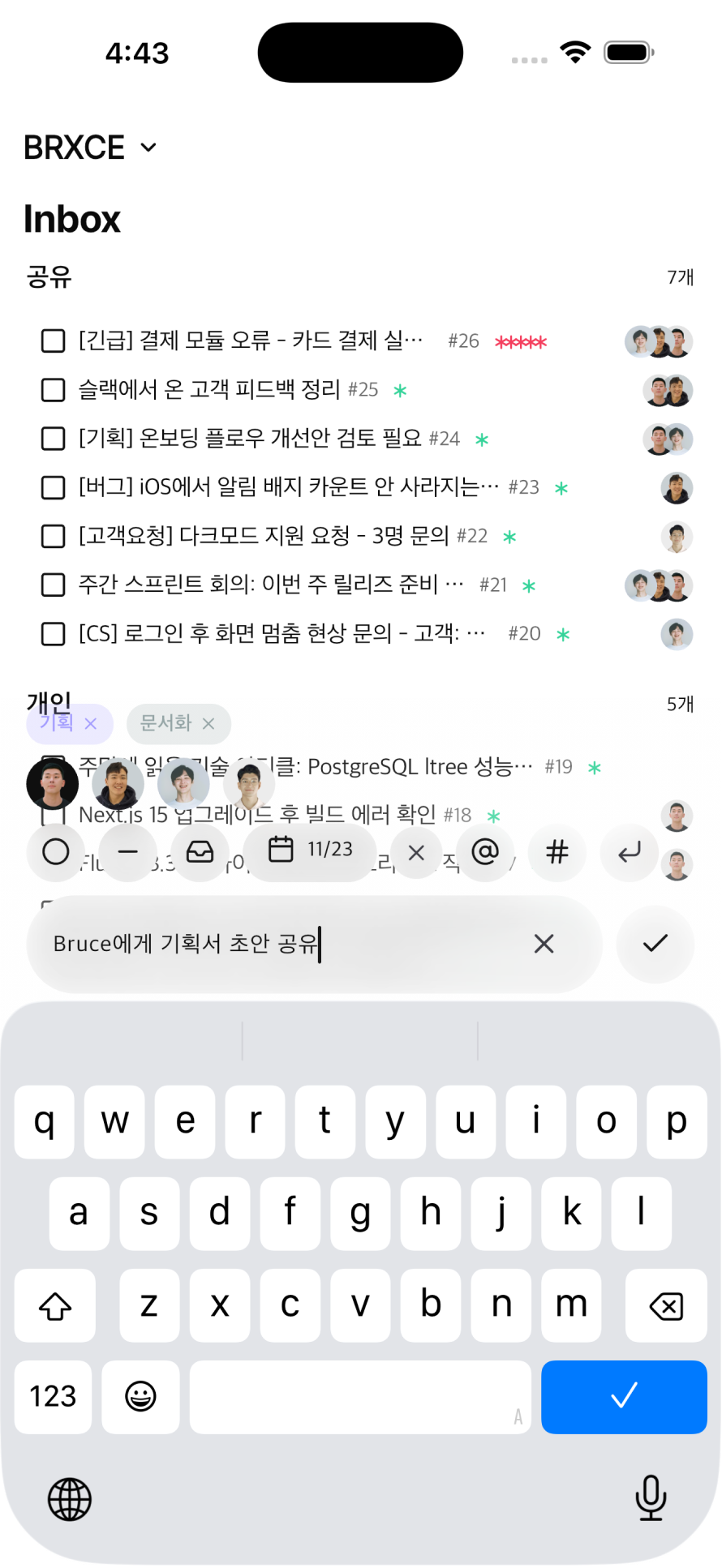This screenshot has width=722, height=1568.
Task: Remove the 문서화 tag chip
Action: click(x=208, y=724)
